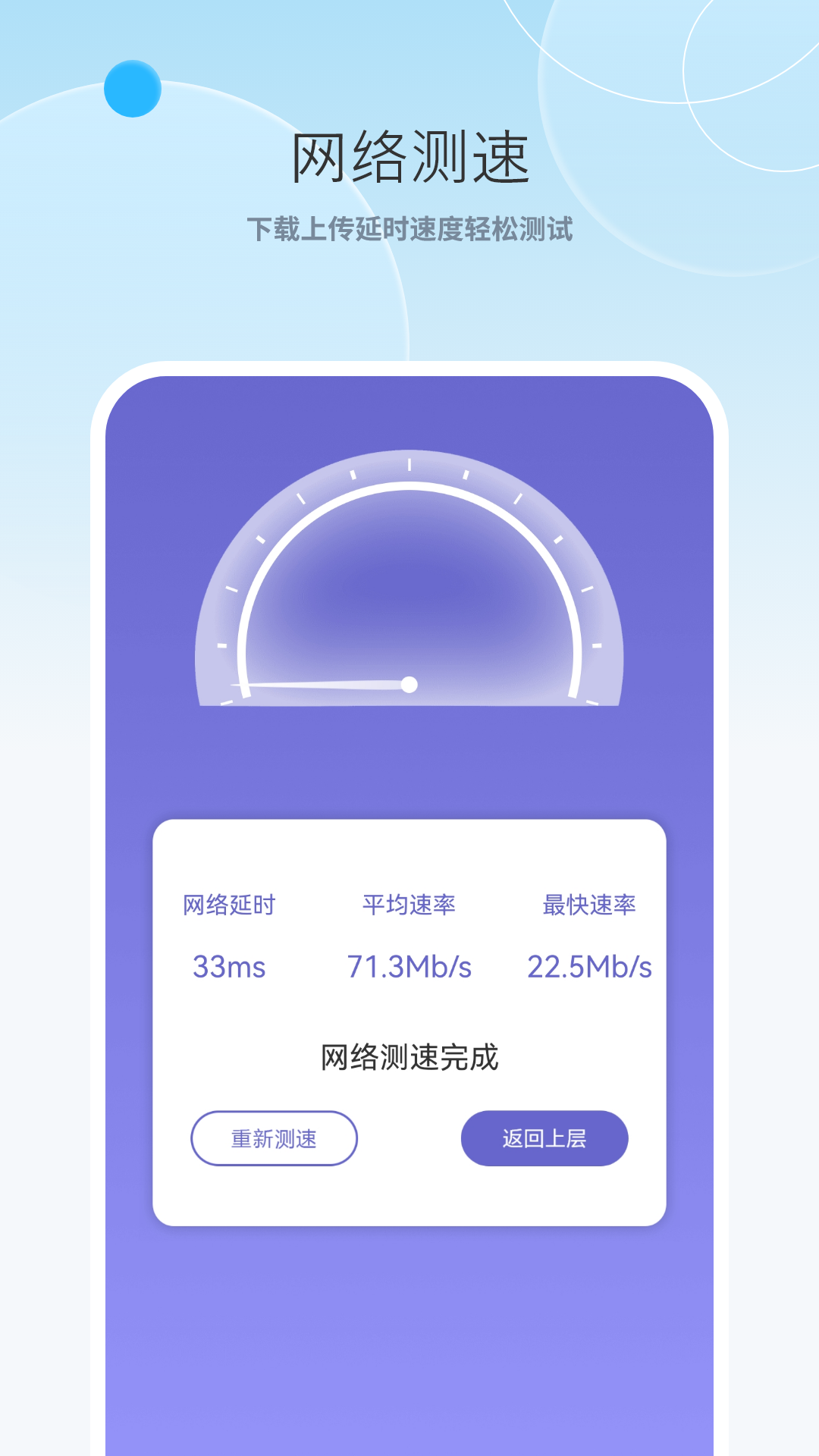Viewport: 819px width, 1456px height.
Task: Click the 重新测速 retest button
Action: click(x=275, y=1137)
